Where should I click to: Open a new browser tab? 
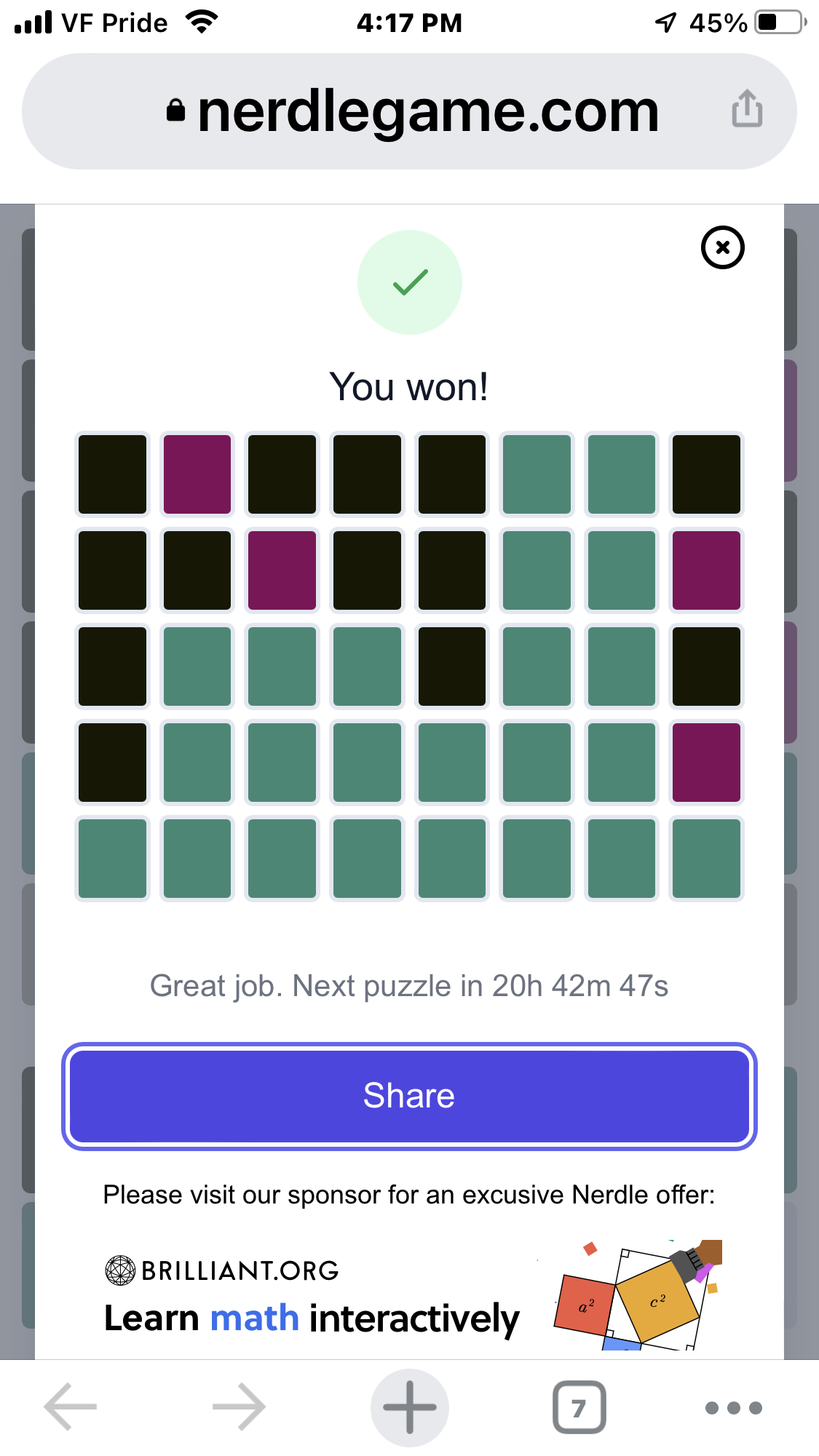click(x=410, y=1407)
